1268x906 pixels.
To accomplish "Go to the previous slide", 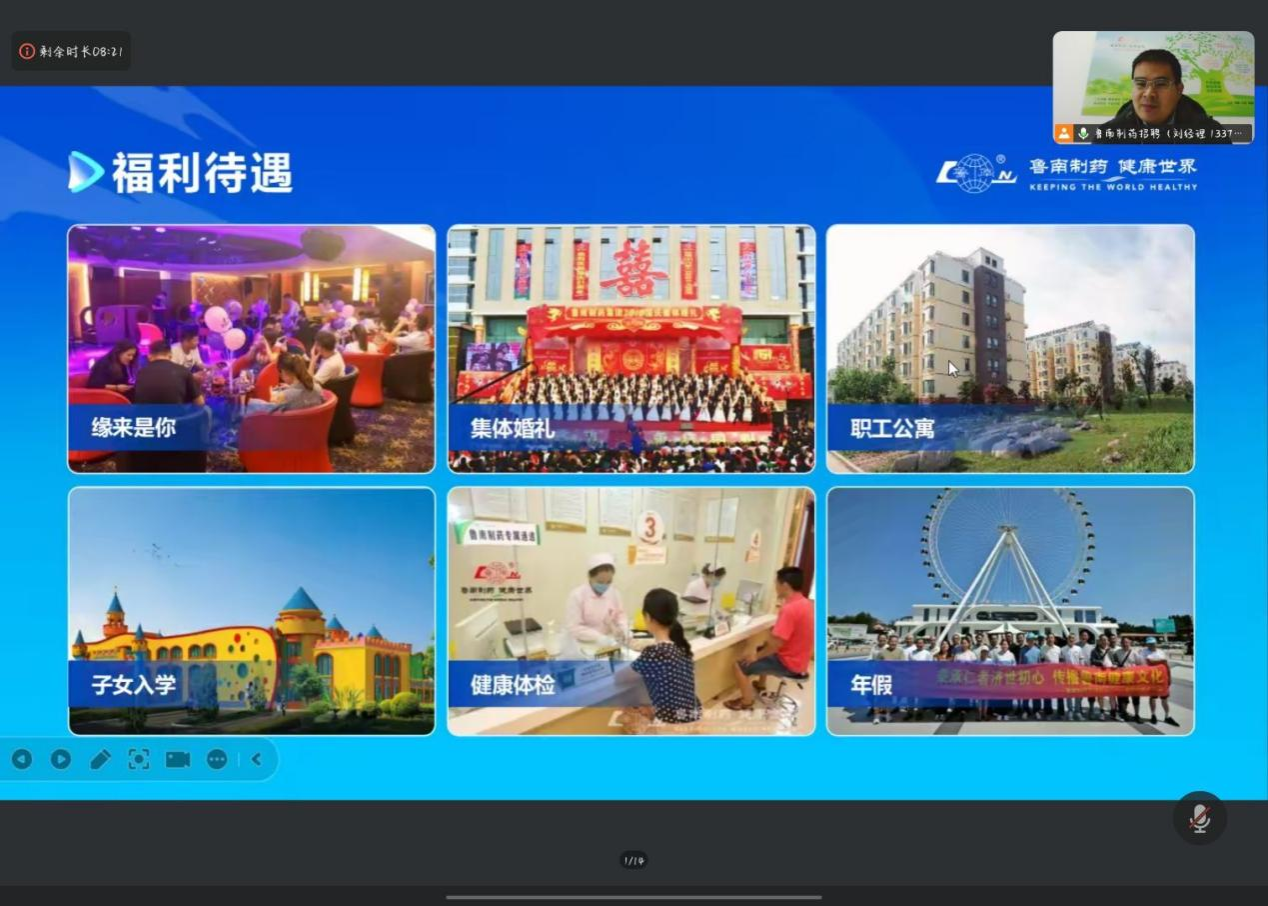I will 22,759.
